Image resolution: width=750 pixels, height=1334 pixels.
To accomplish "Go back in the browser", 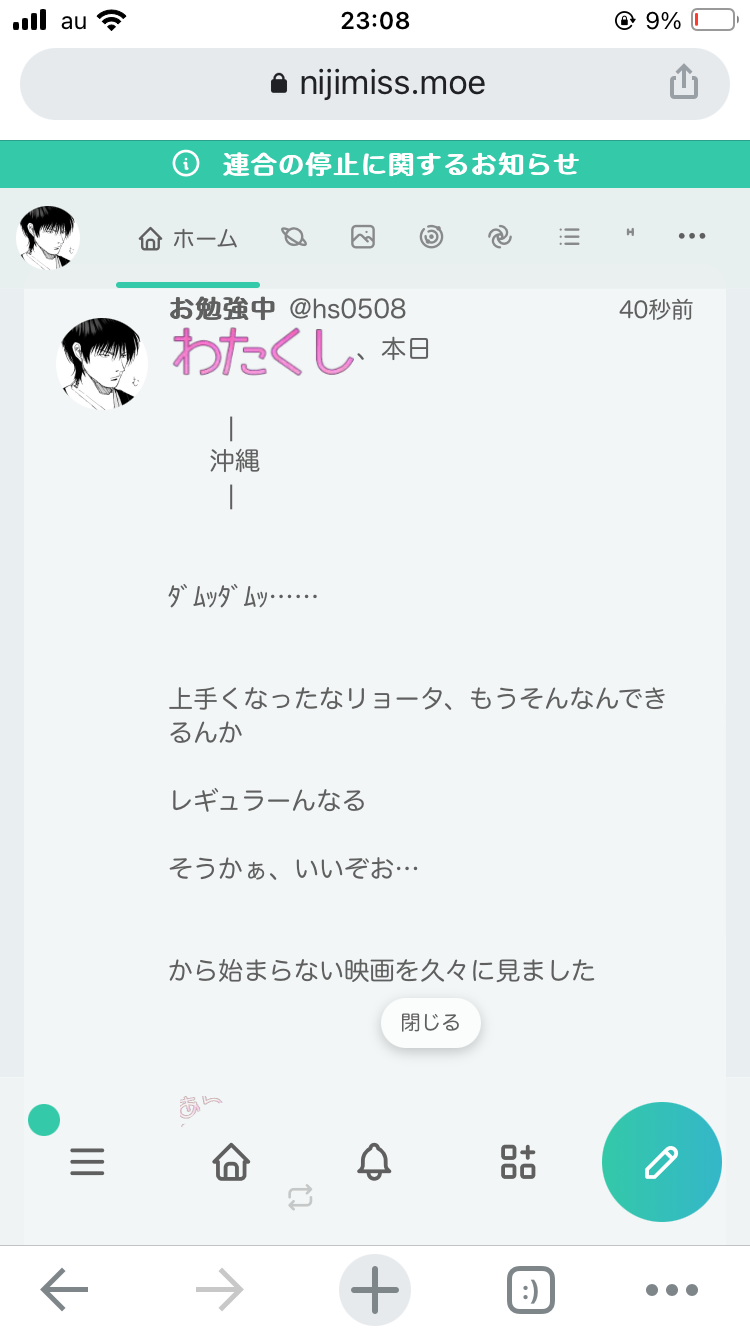I will point(65,1290).
